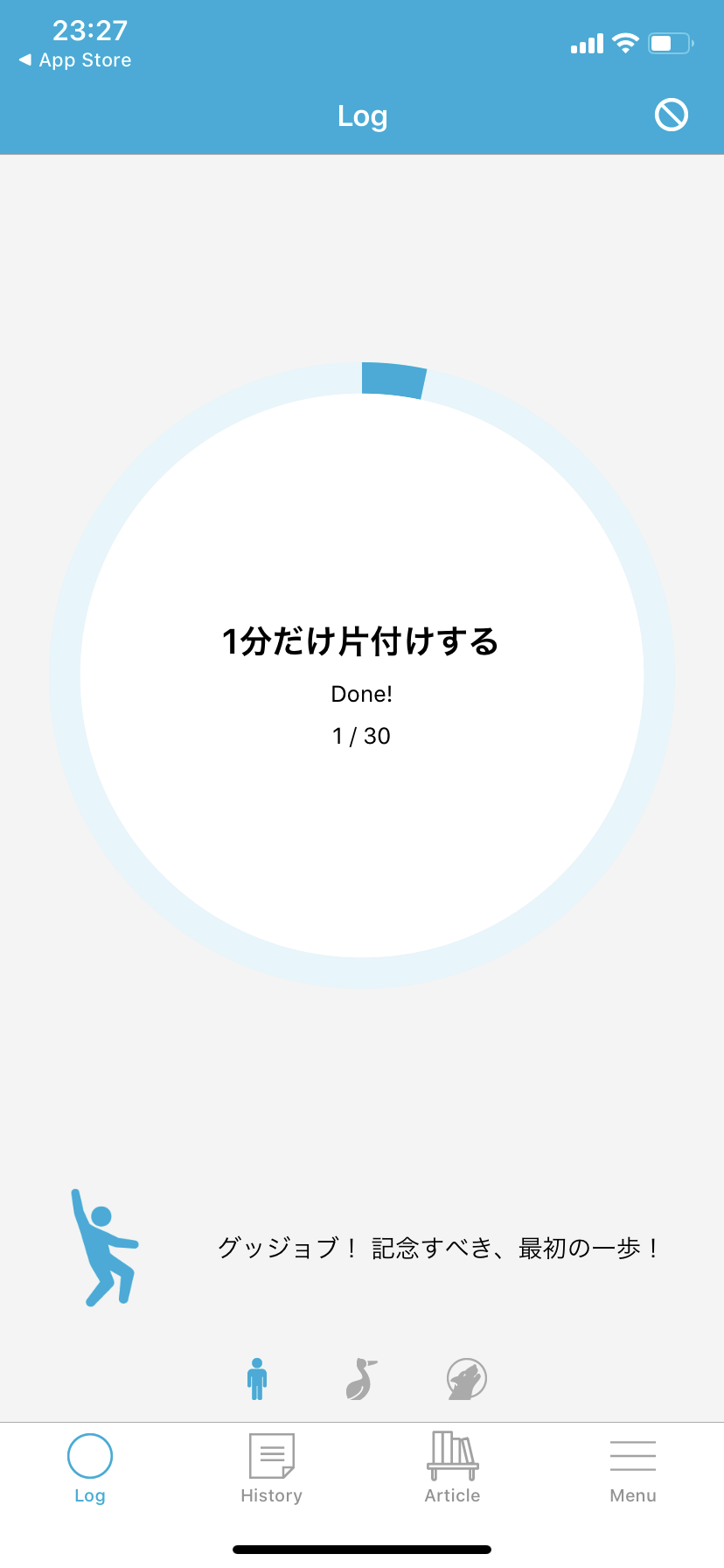
Task: Tap the cancel circle-slash icon in header
Action: pyautogui.click(x=672, y=115)
